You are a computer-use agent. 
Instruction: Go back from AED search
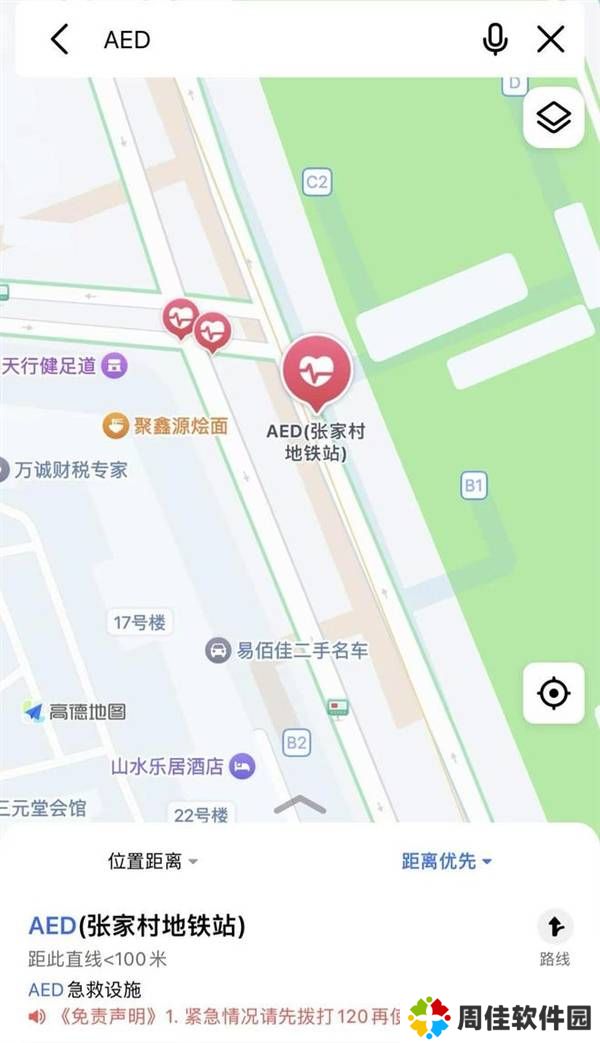[59, 40]
